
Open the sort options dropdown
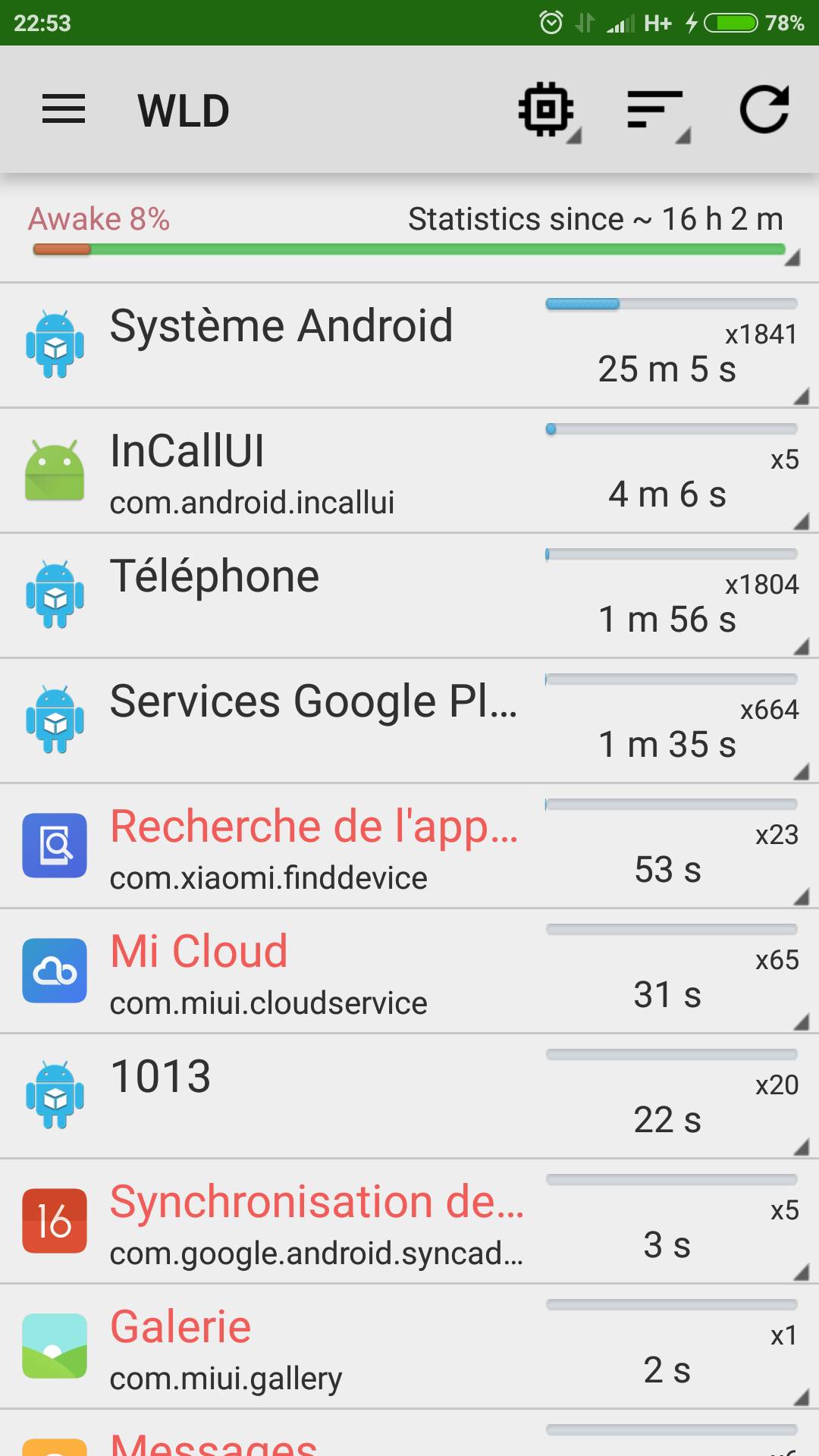[658, 111]
